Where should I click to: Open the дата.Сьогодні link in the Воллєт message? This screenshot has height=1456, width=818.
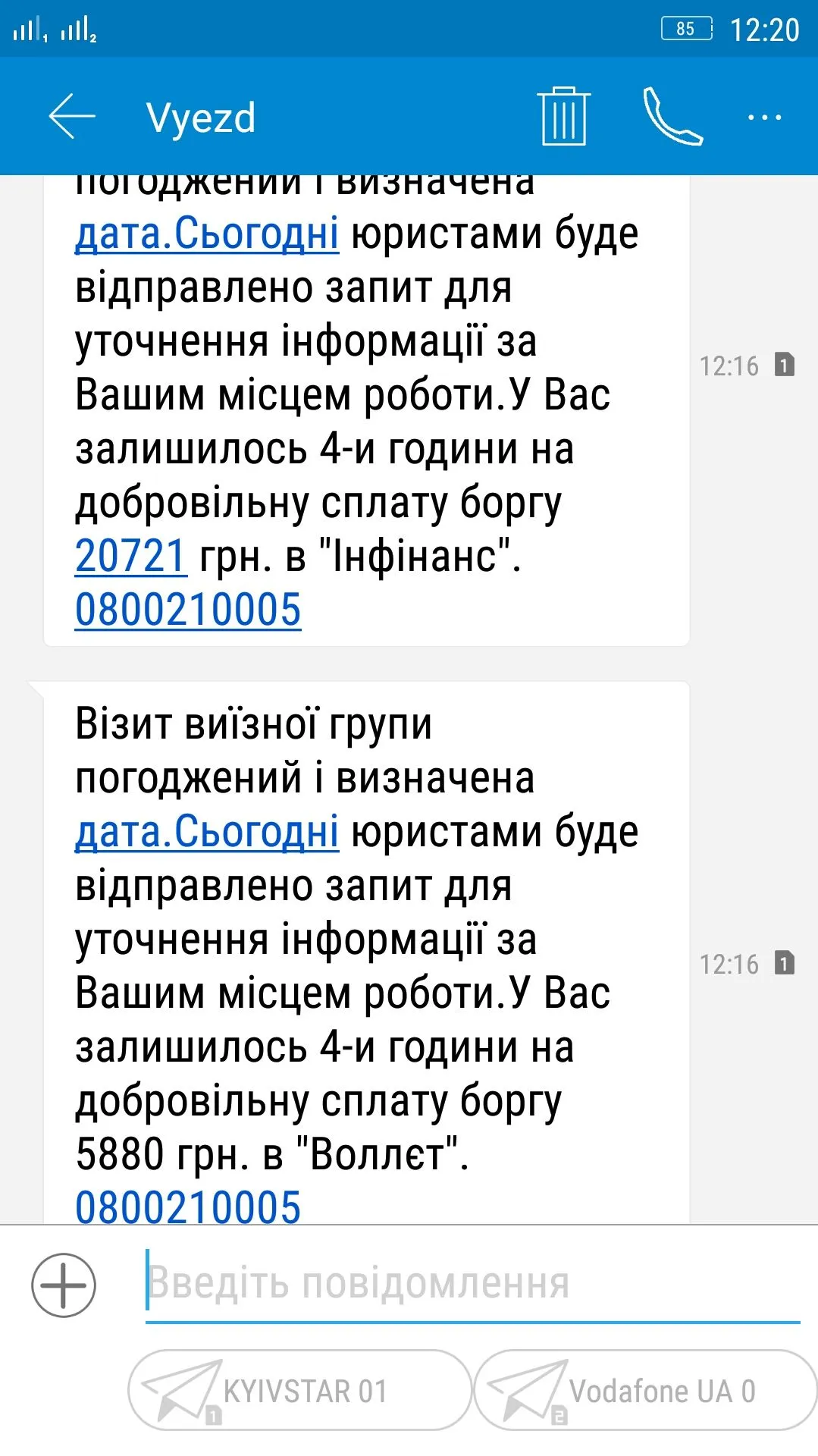click(x=206, y=832)
